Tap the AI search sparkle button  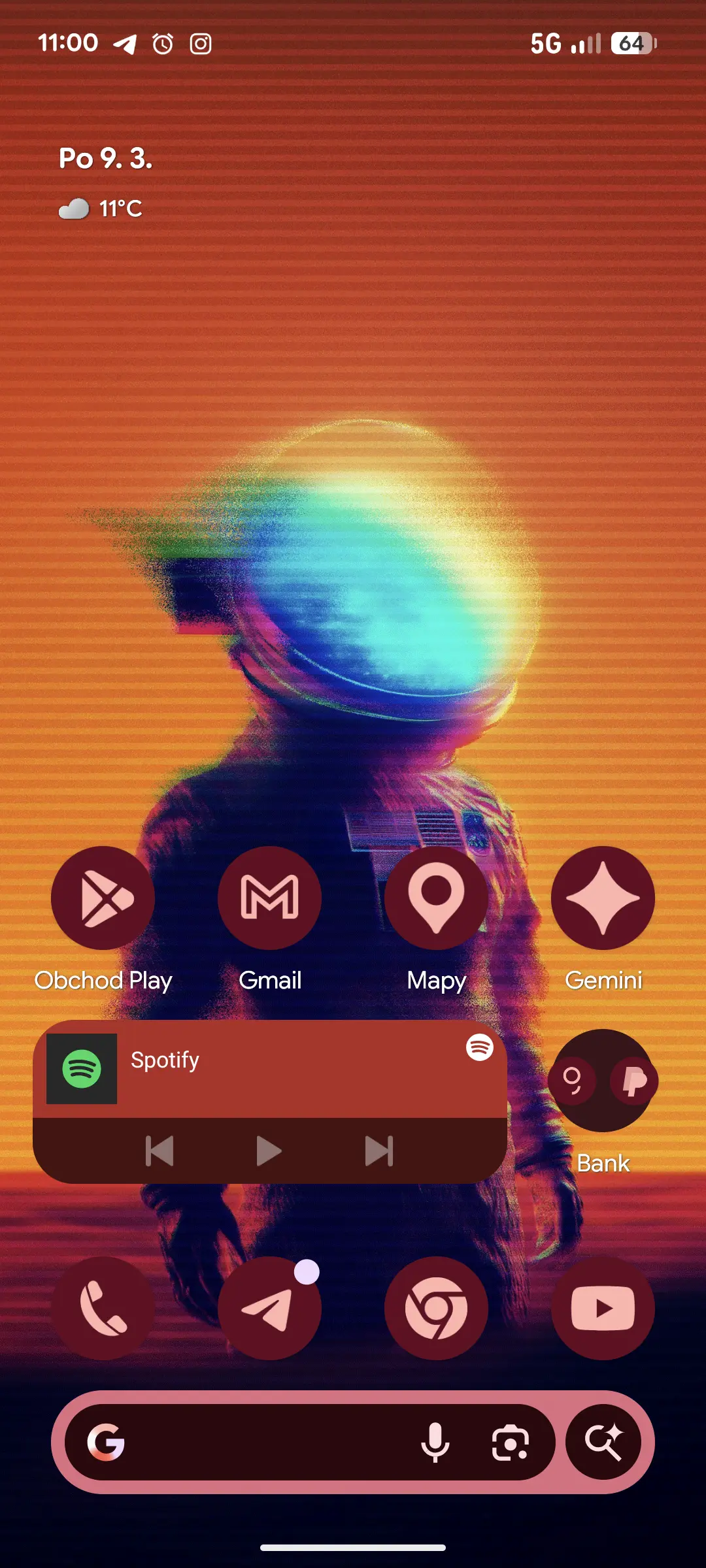point(607,1443)
